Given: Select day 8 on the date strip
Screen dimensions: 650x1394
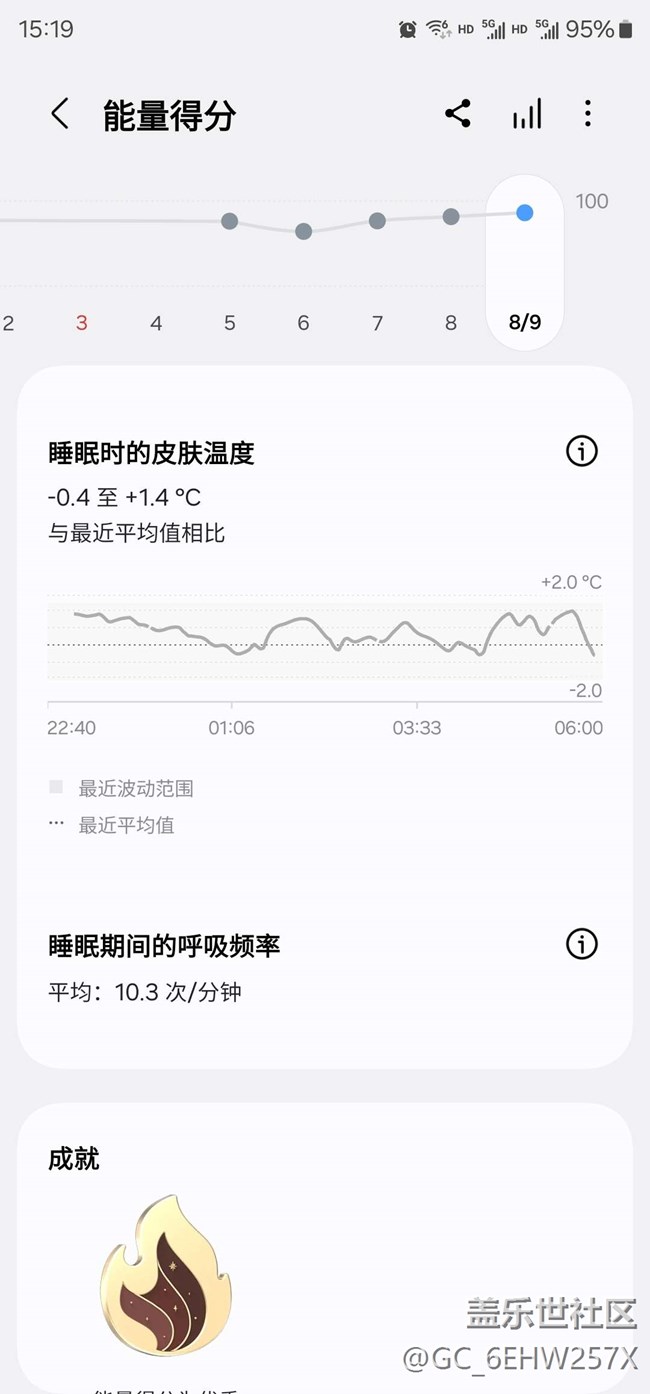Looking at the screenshot, I should click(x=451, y=322).
